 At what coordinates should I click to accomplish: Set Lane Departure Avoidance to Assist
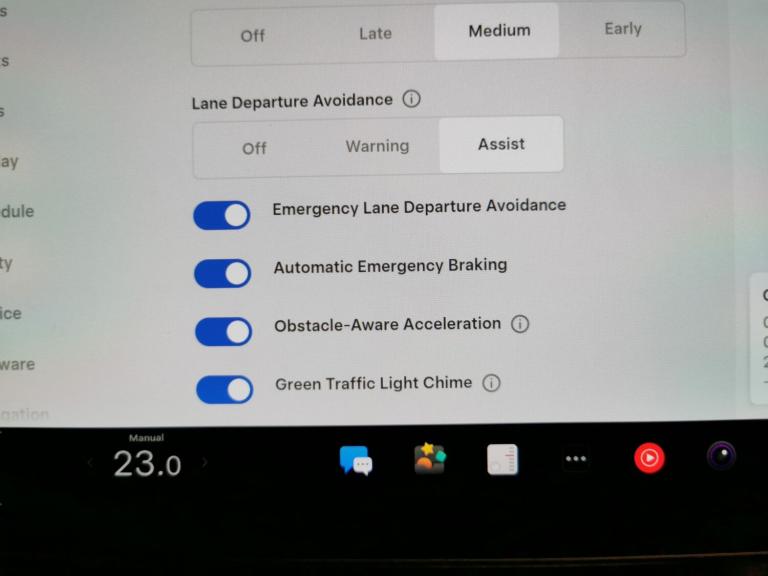pos(501,144)
